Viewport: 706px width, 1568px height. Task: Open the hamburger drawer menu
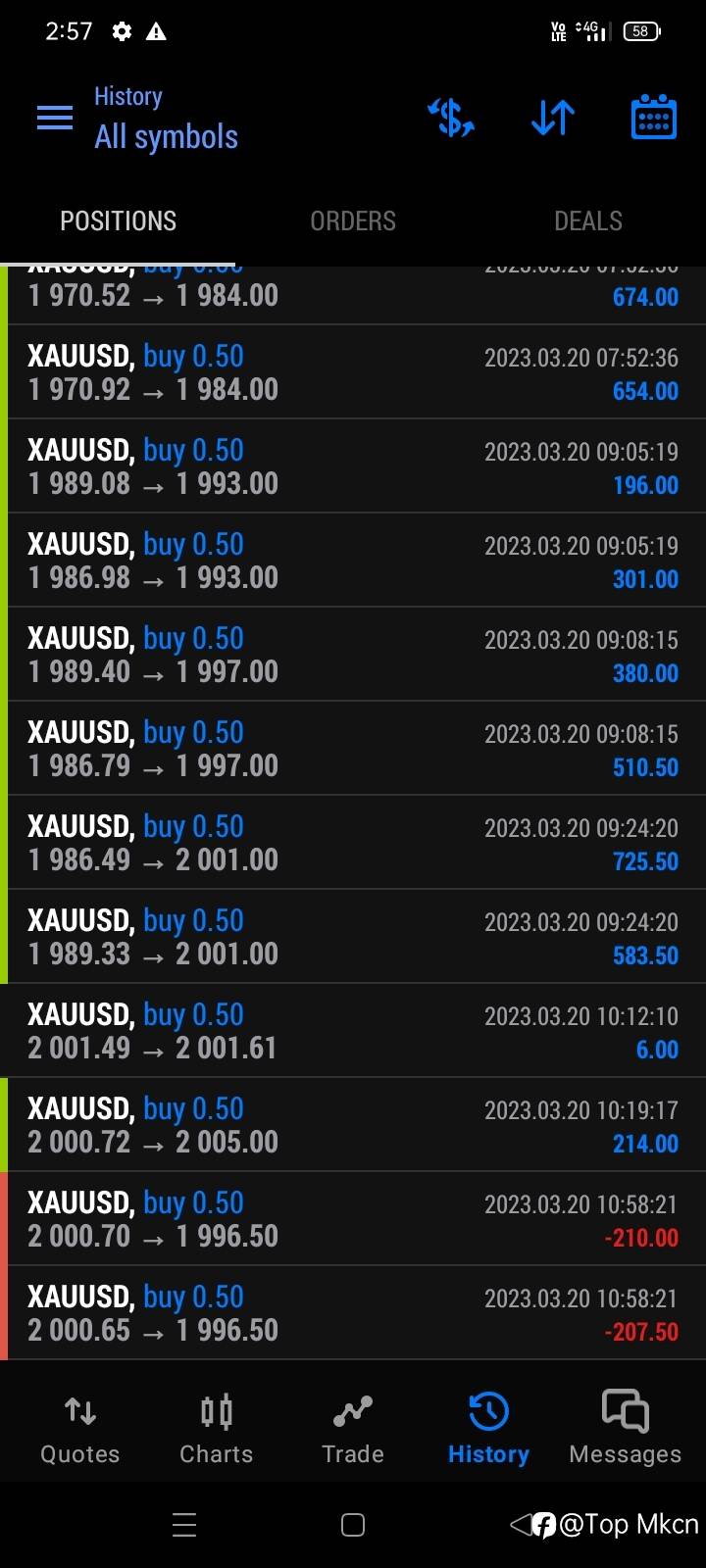pyautogui.click(x=55, y=118)
